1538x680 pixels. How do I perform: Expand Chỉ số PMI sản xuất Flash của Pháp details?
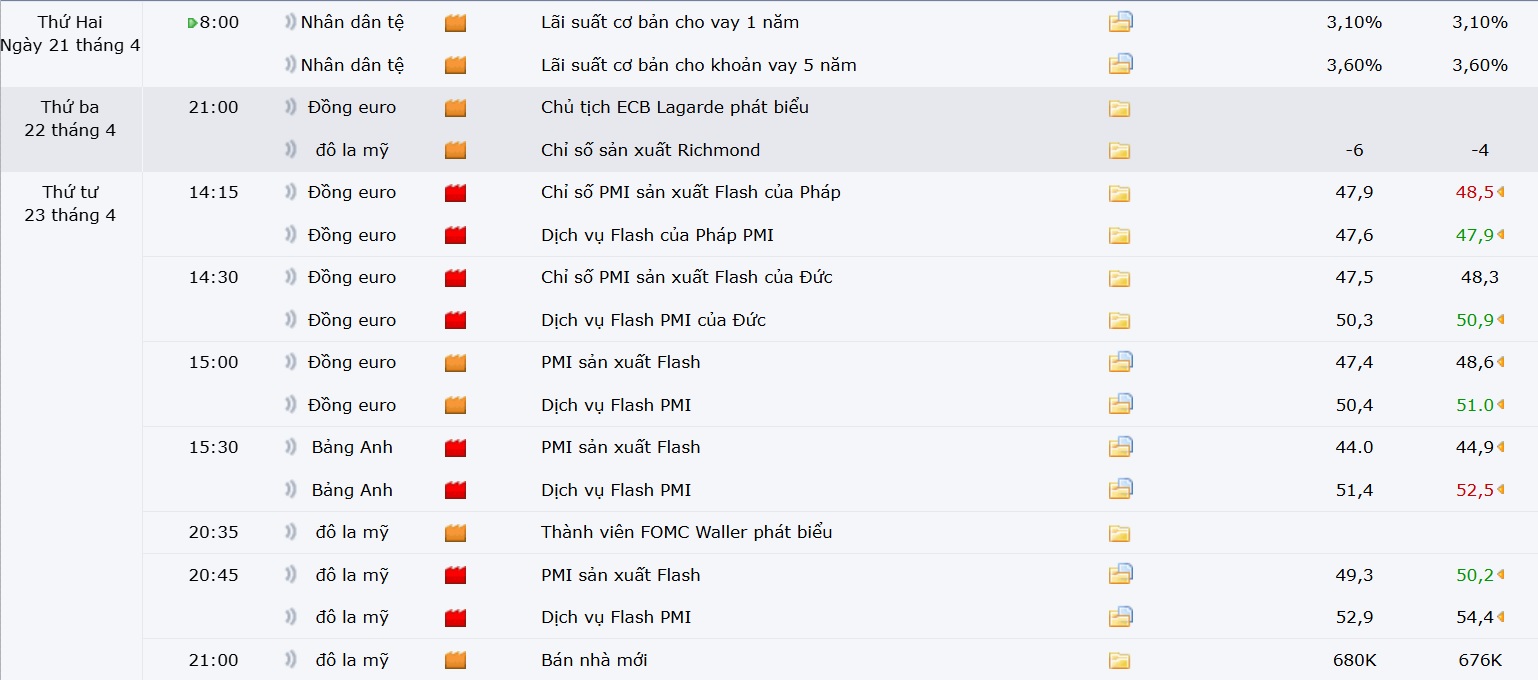(1119, 193)
